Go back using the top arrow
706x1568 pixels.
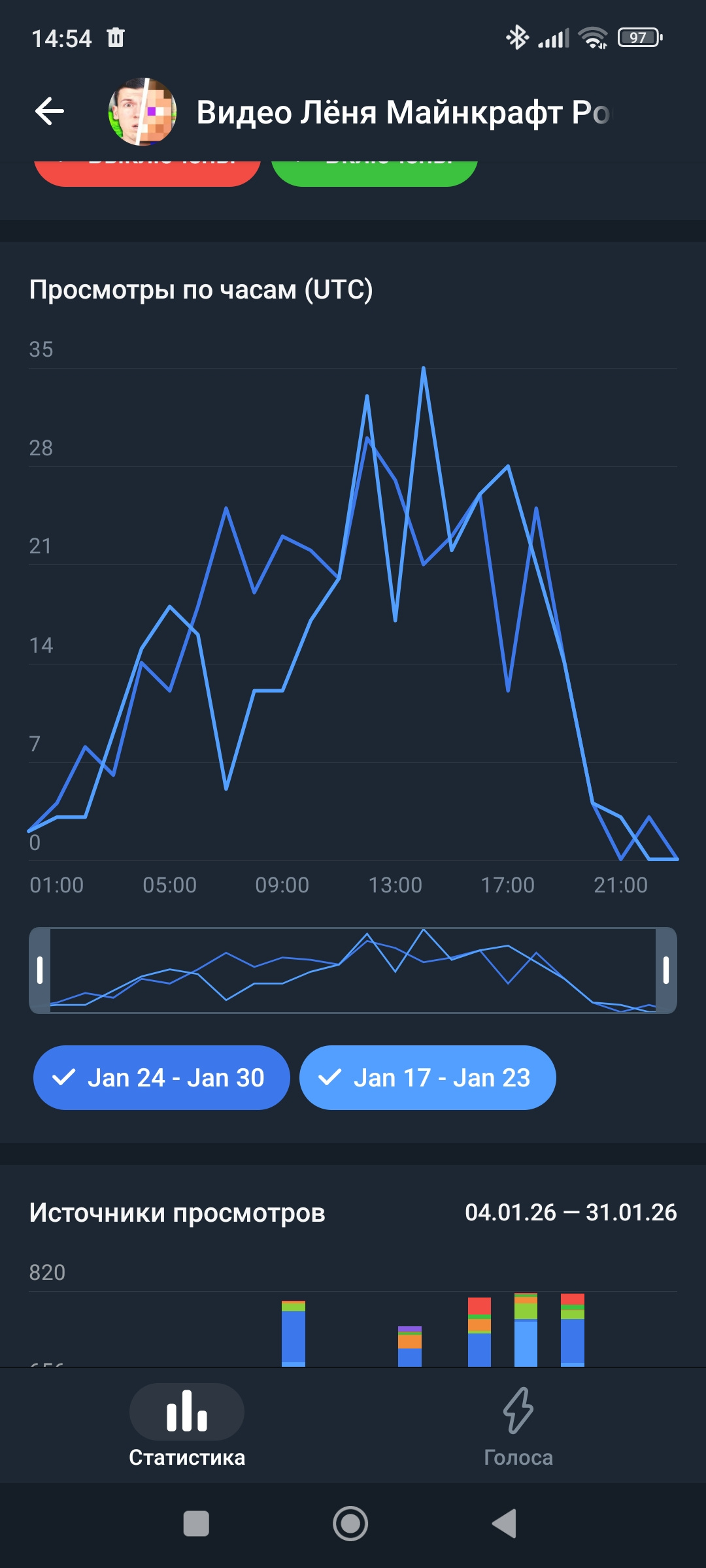point(50,111)
